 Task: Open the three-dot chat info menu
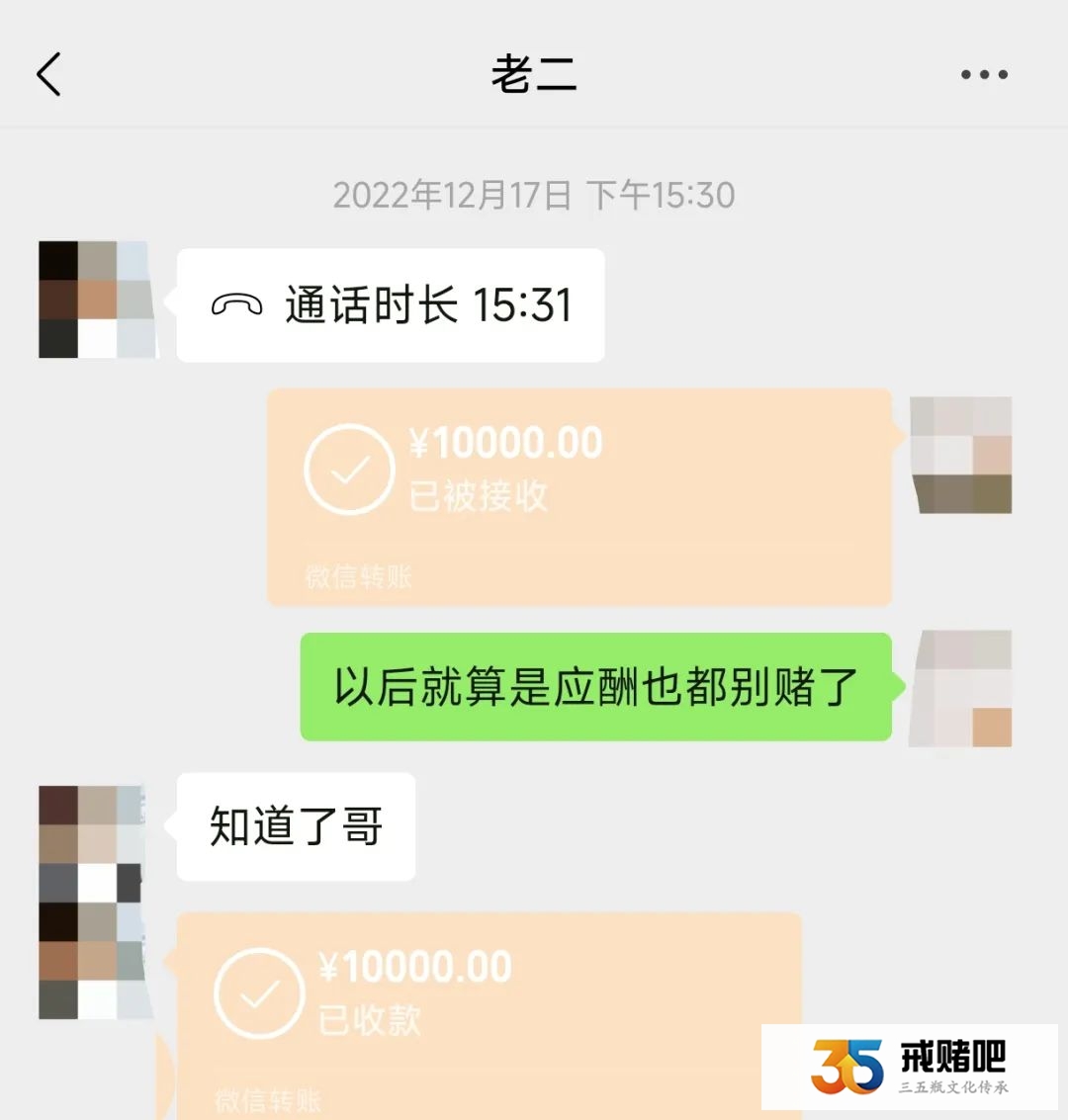(984, 74)
